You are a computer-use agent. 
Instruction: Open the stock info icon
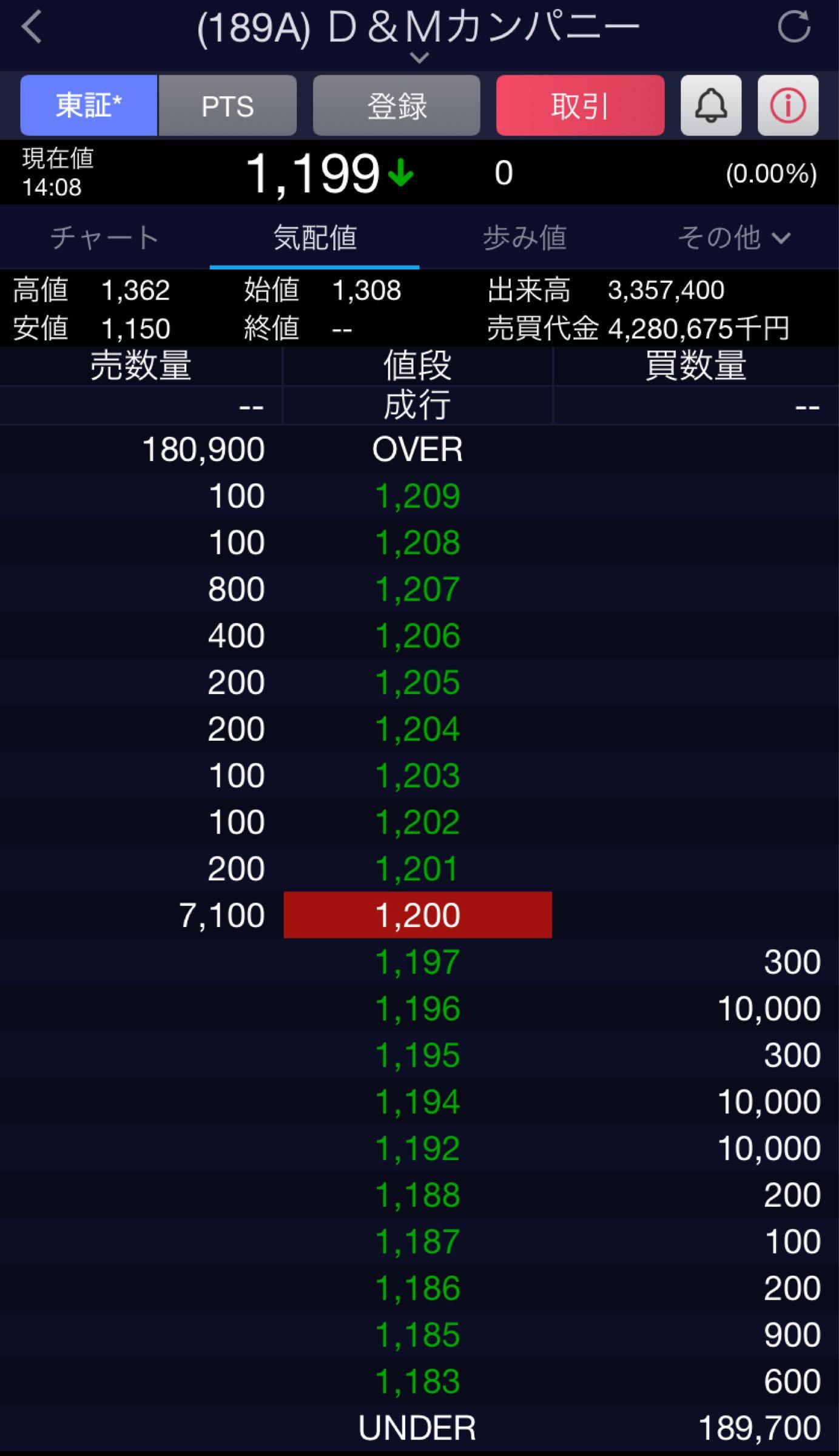point(787,106)
